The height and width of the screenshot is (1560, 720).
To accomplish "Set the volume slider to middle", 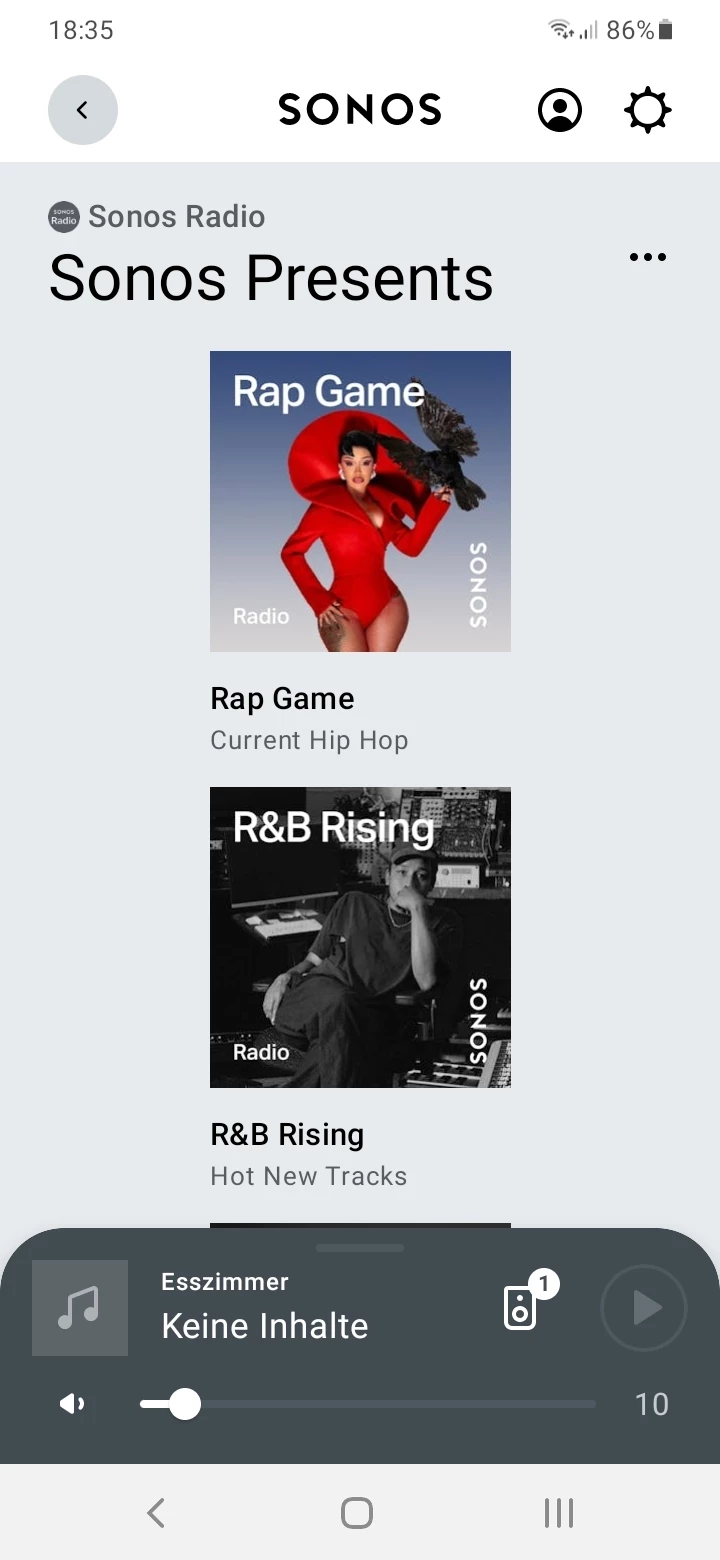I will [368, 1404].
